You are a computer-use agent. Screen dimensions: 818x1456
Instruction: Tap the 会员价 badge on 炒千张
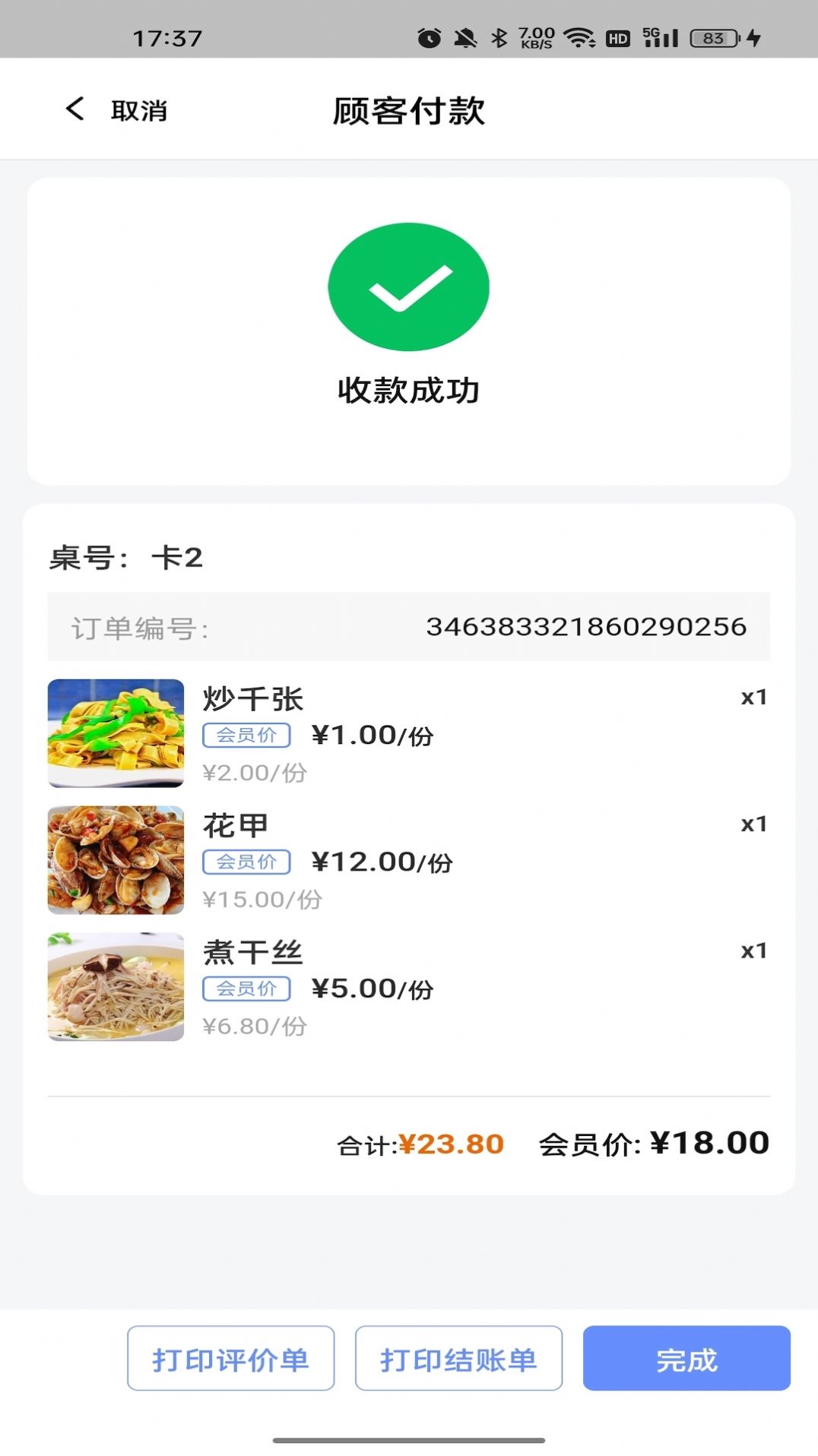click(246, 735)
